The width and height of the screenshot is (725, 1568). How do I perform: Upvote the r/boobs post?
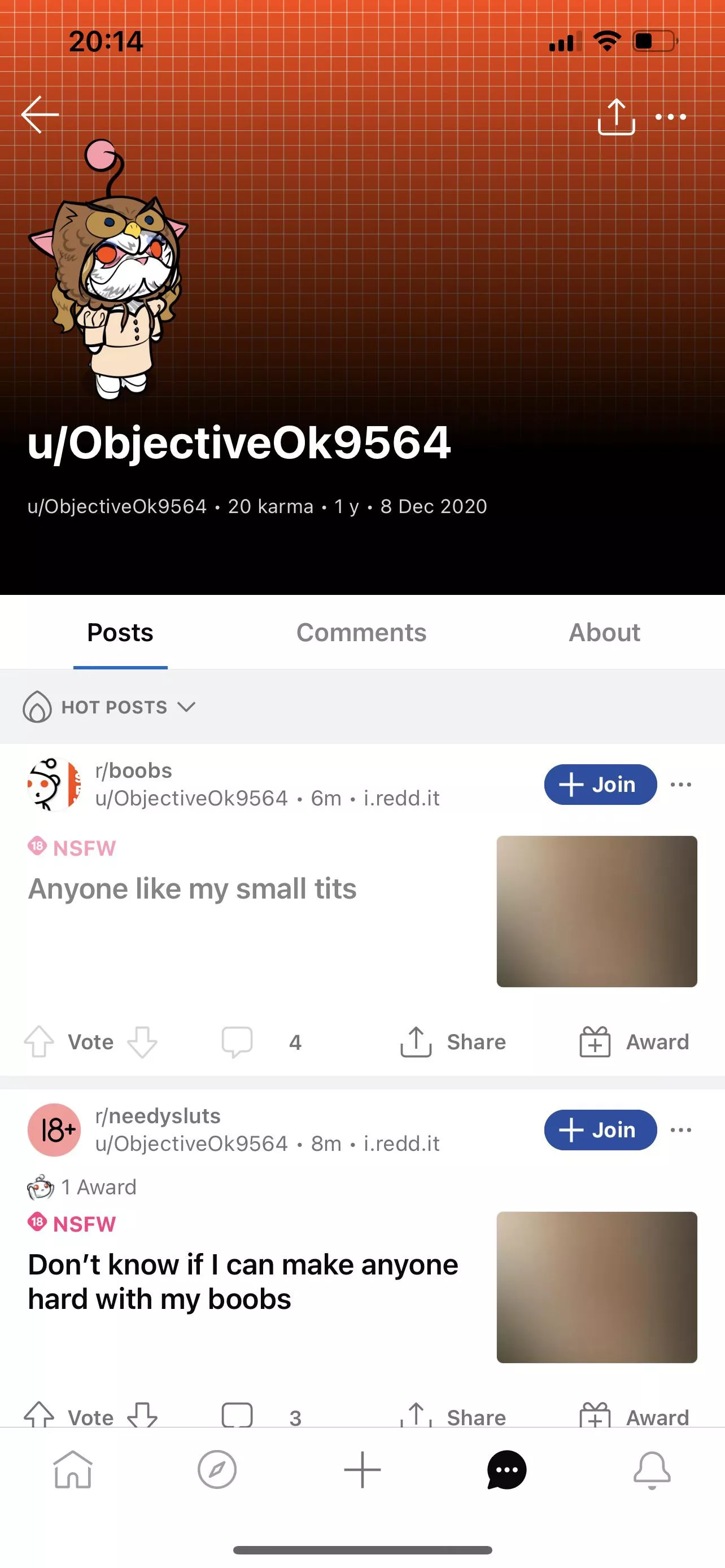[39, 1041]
